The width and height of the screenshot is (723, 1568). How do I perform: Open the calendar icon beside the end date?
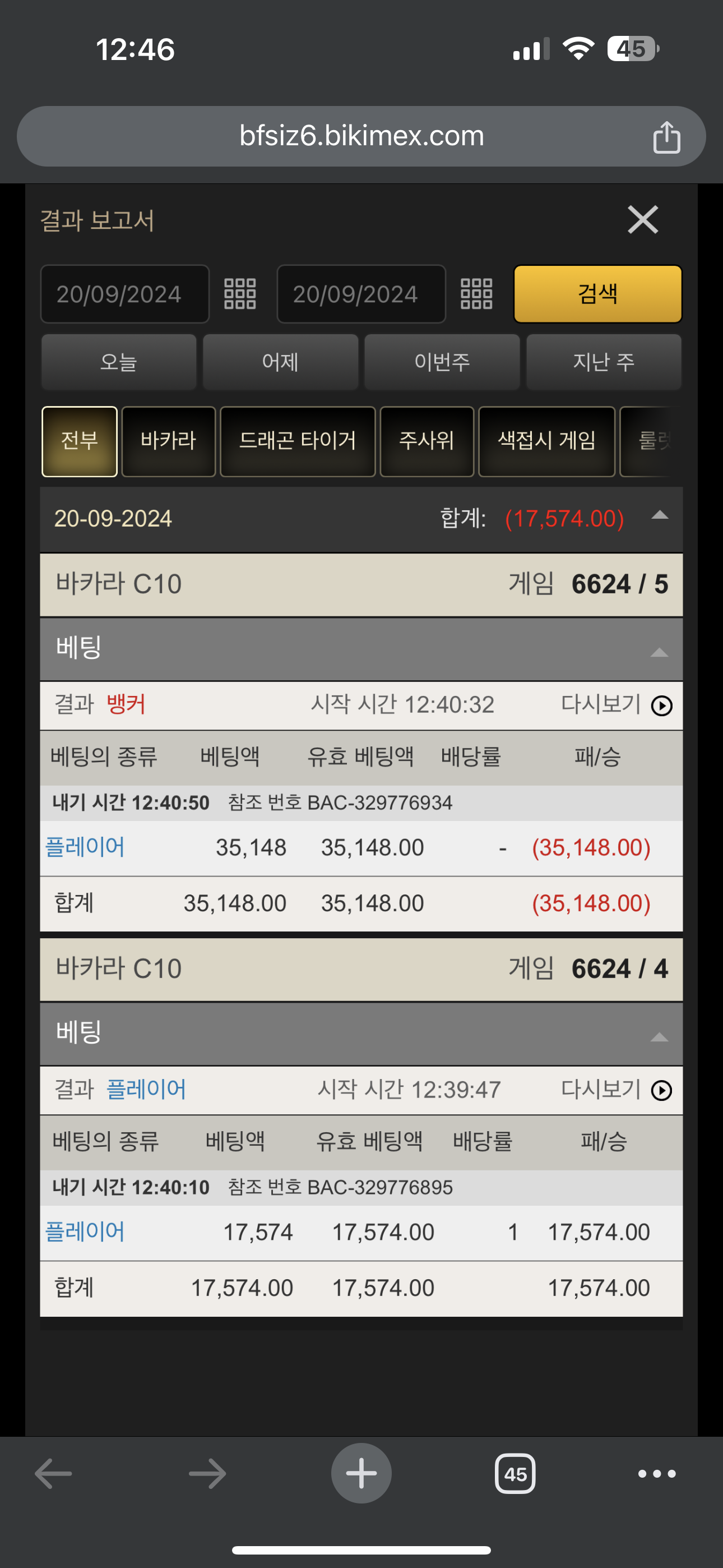[x=476, y=294]
